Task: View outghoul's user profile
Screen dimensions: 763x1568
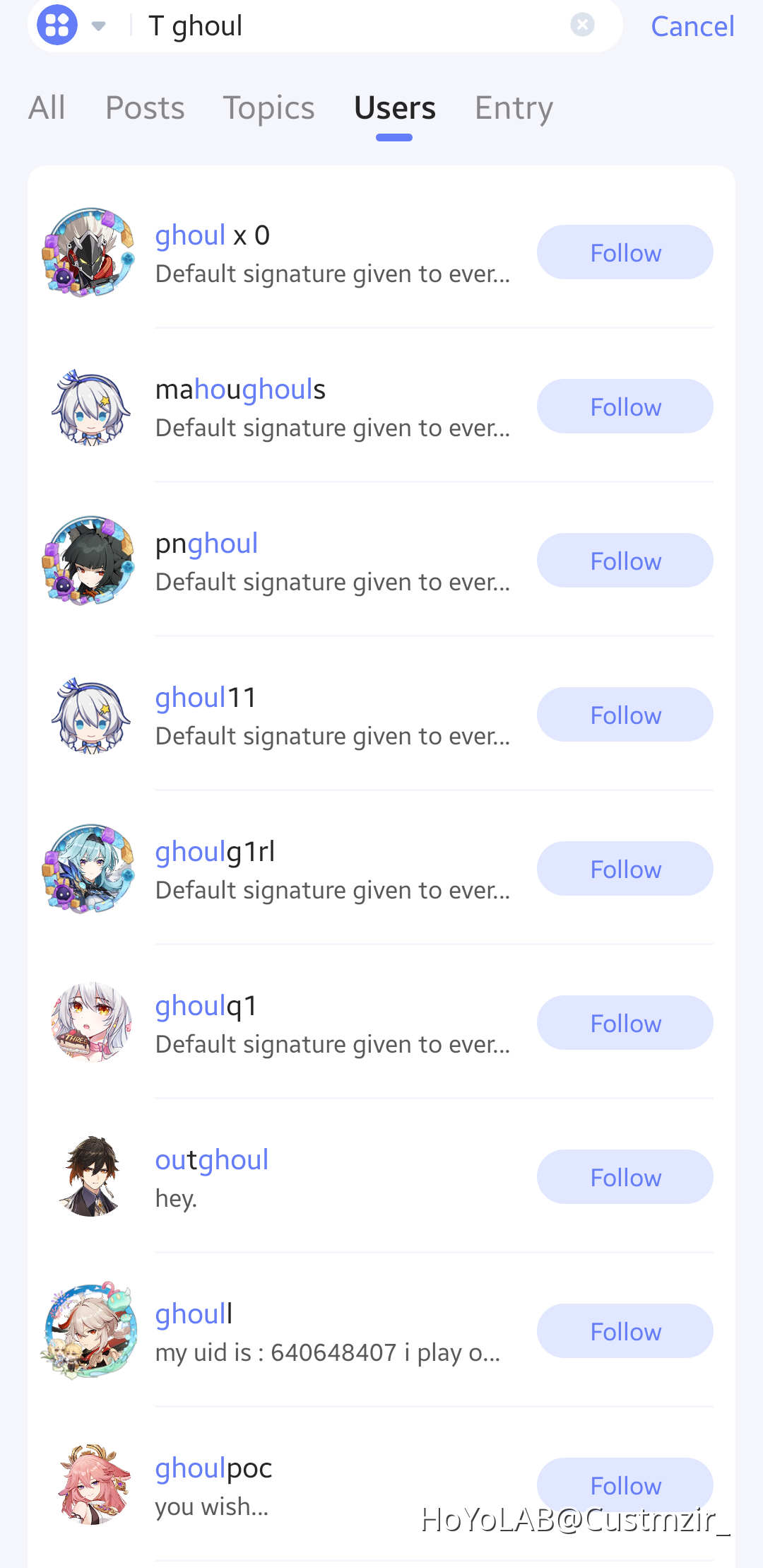Action: pos(212,1161)
